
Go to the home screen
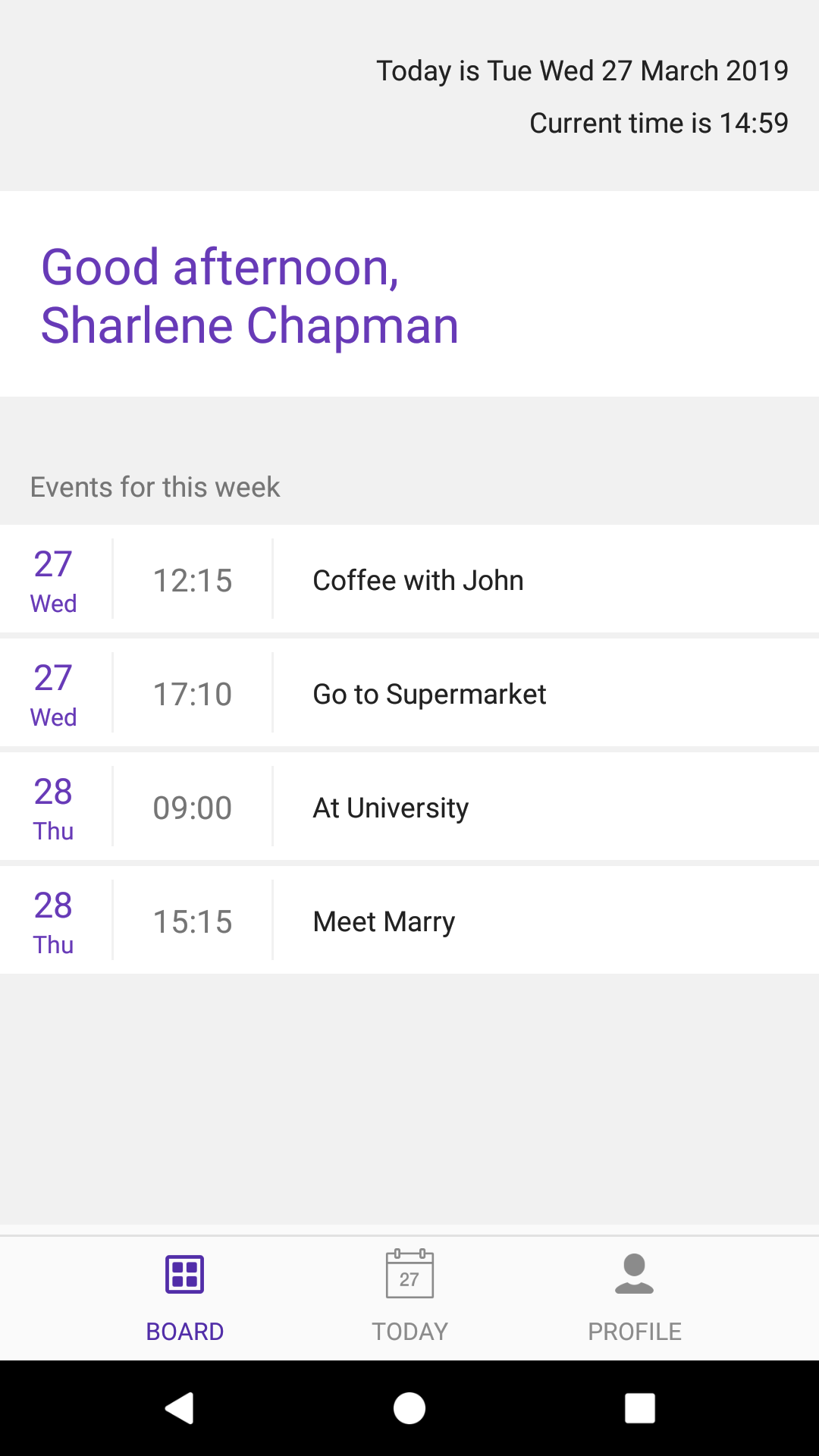pyautogui.click(x=409, y=1408)
